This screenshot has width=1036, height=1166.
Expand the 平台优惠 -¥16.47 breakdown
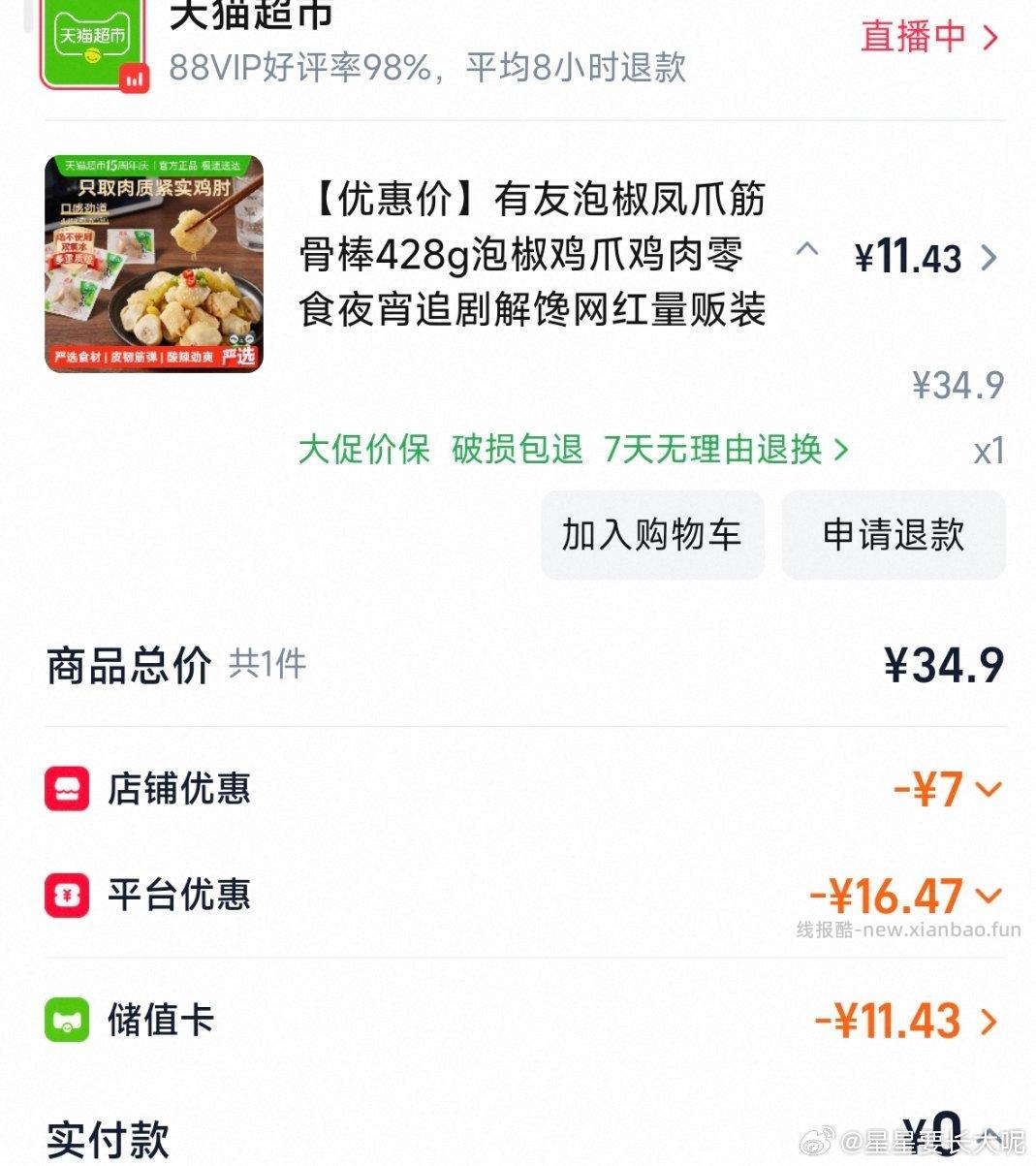(x=988, y=895)
